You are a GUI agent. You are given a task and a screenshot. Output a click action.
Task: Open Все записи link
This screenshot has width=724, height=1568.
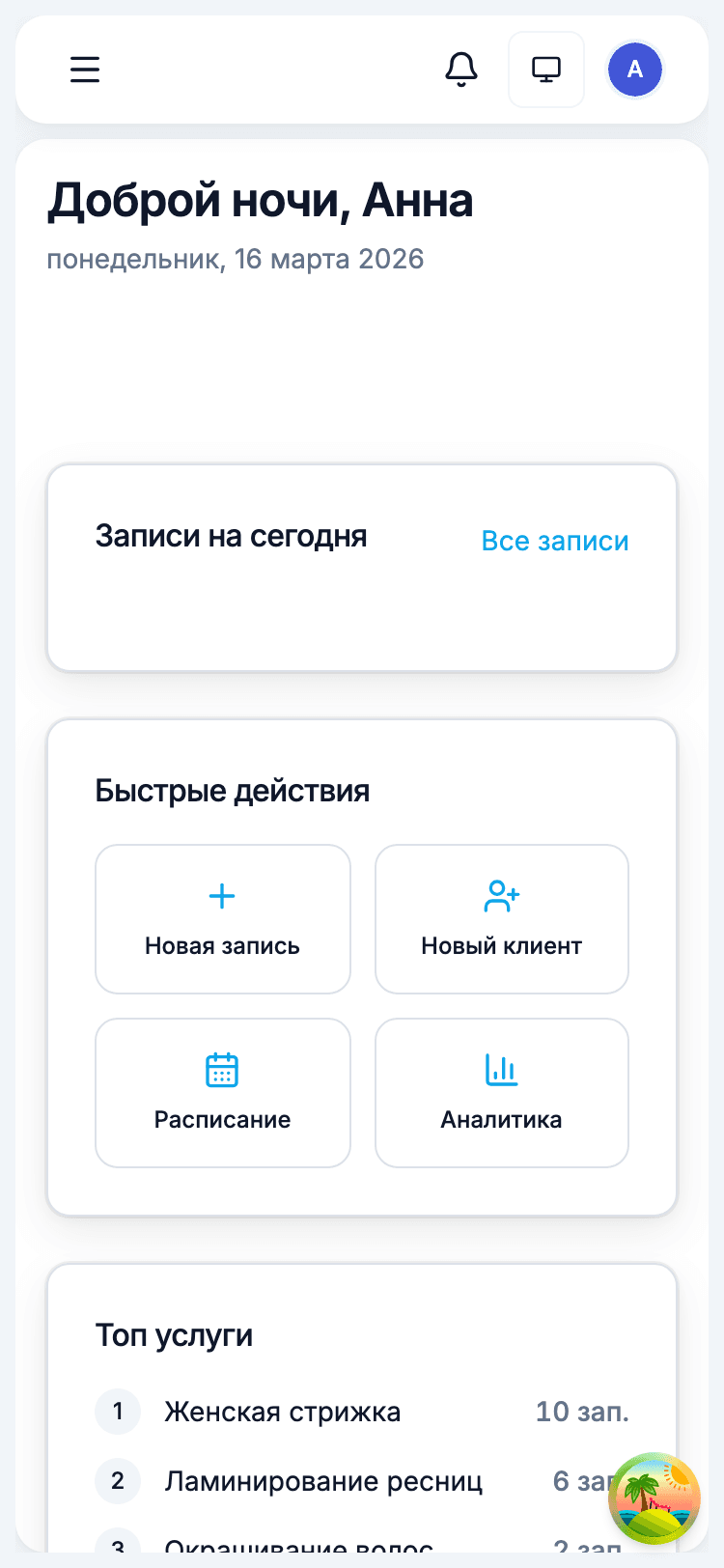pyautogui.click(x=555, y=541)
